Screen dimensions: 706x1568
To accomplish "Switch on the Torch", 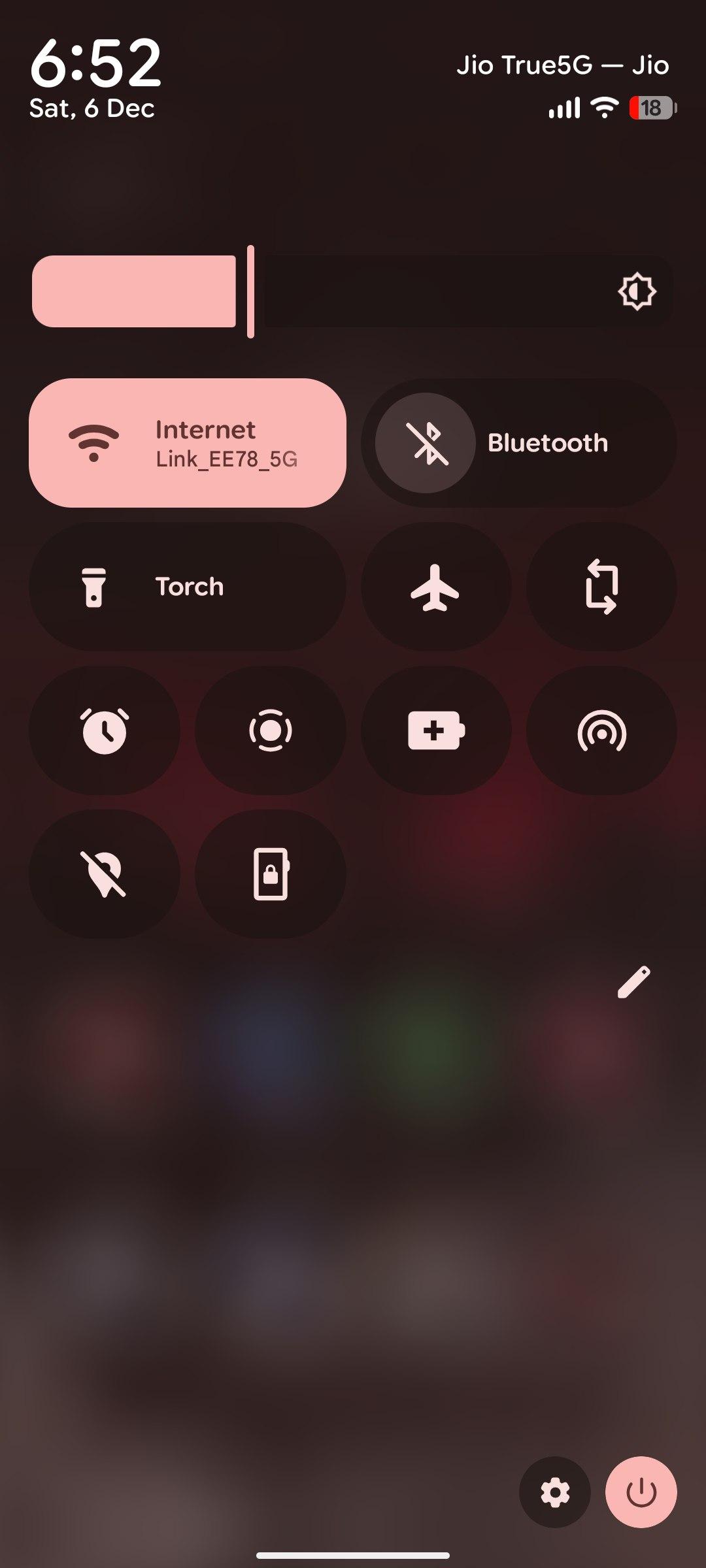I will [x=187, y=587].
